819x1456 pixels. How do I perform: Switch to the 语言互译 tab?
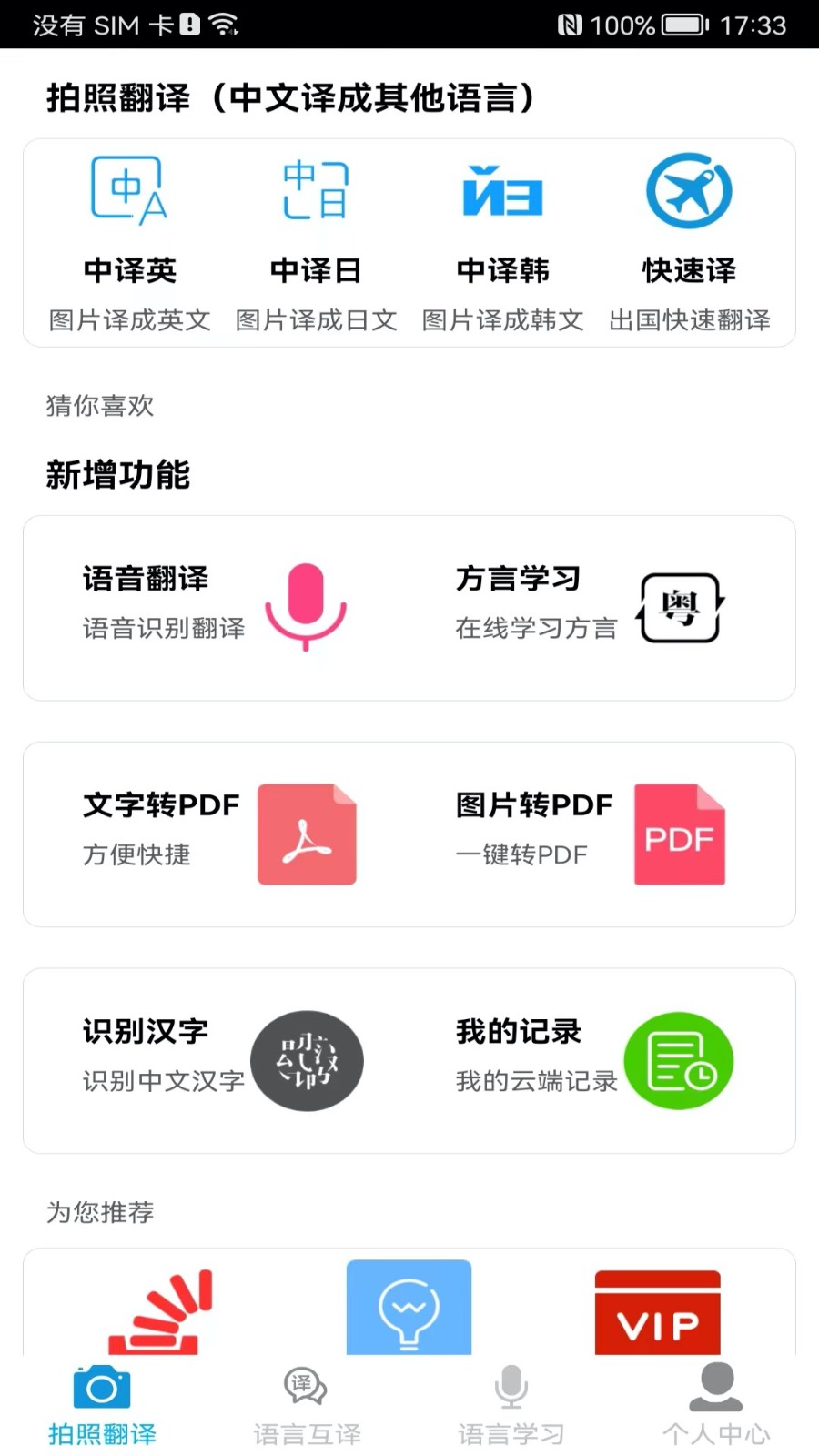point(307,1406)
